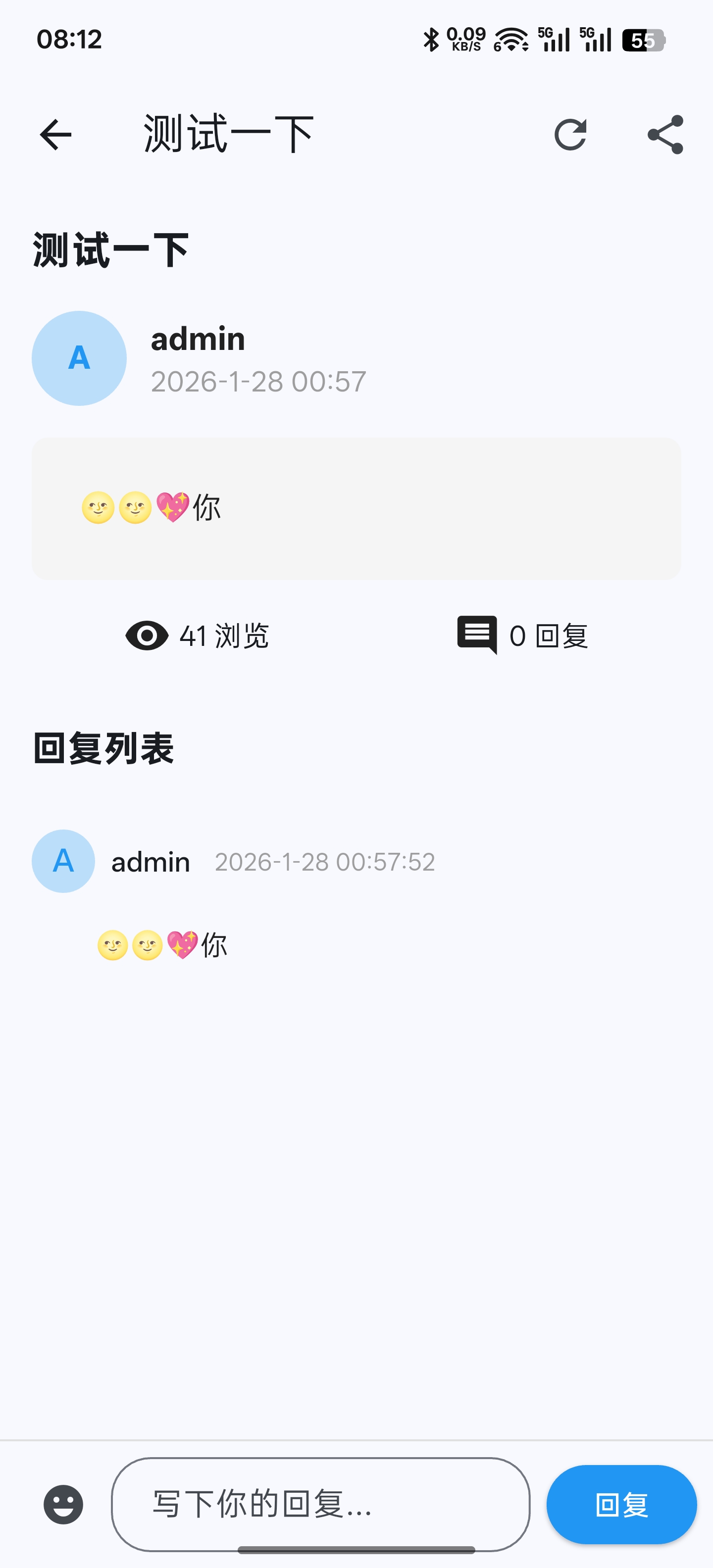Go back using the arrow icon
The image size is (713, 1568).
[55, 135]
